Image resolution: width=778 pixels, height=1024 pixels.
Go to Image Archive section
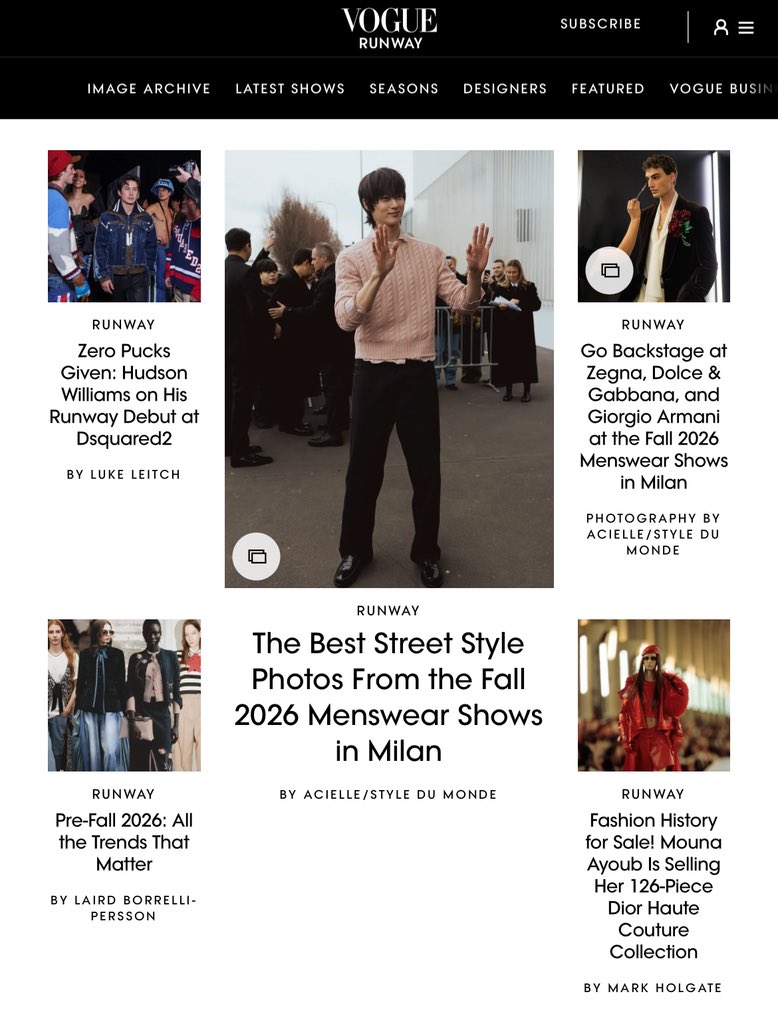click(x=149, y=89)
